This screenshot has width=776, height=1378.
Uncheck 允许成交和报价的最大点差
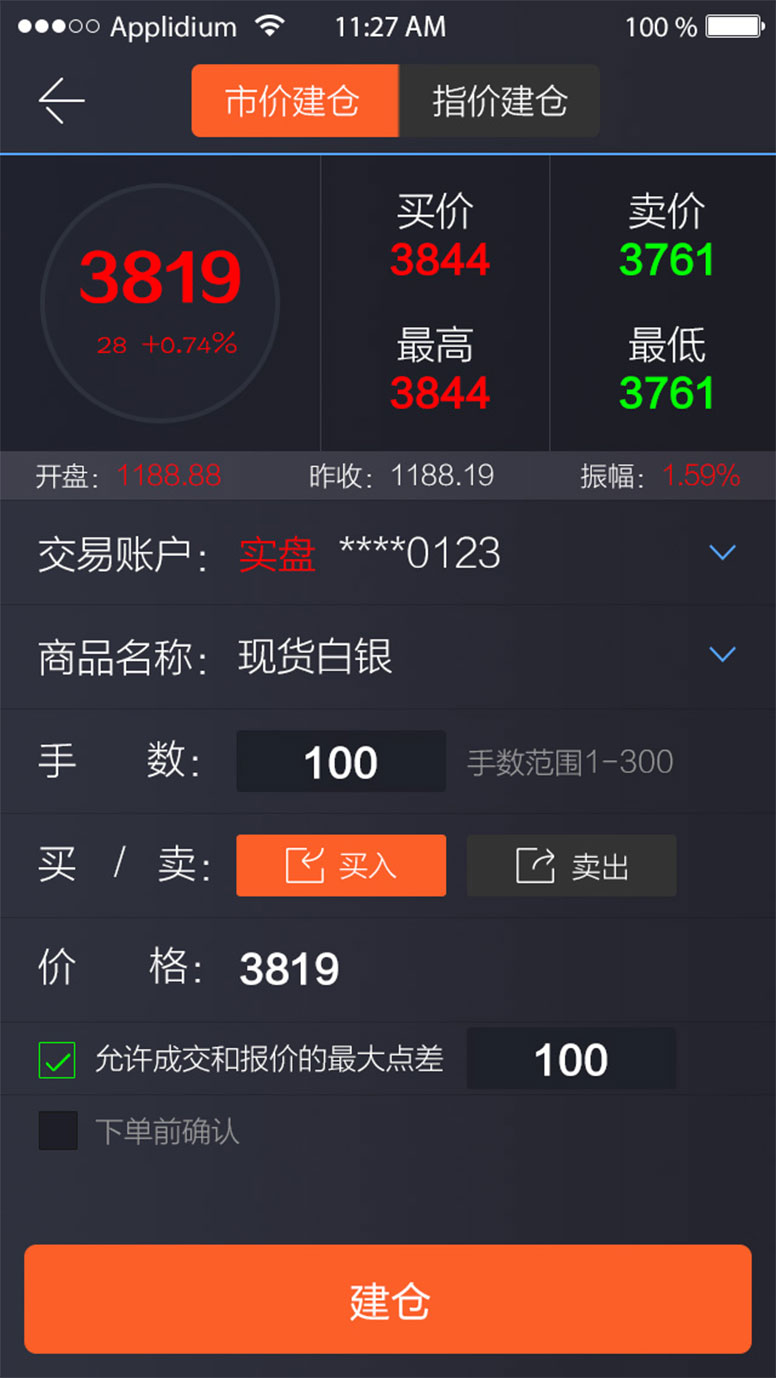pos(57,1058)
